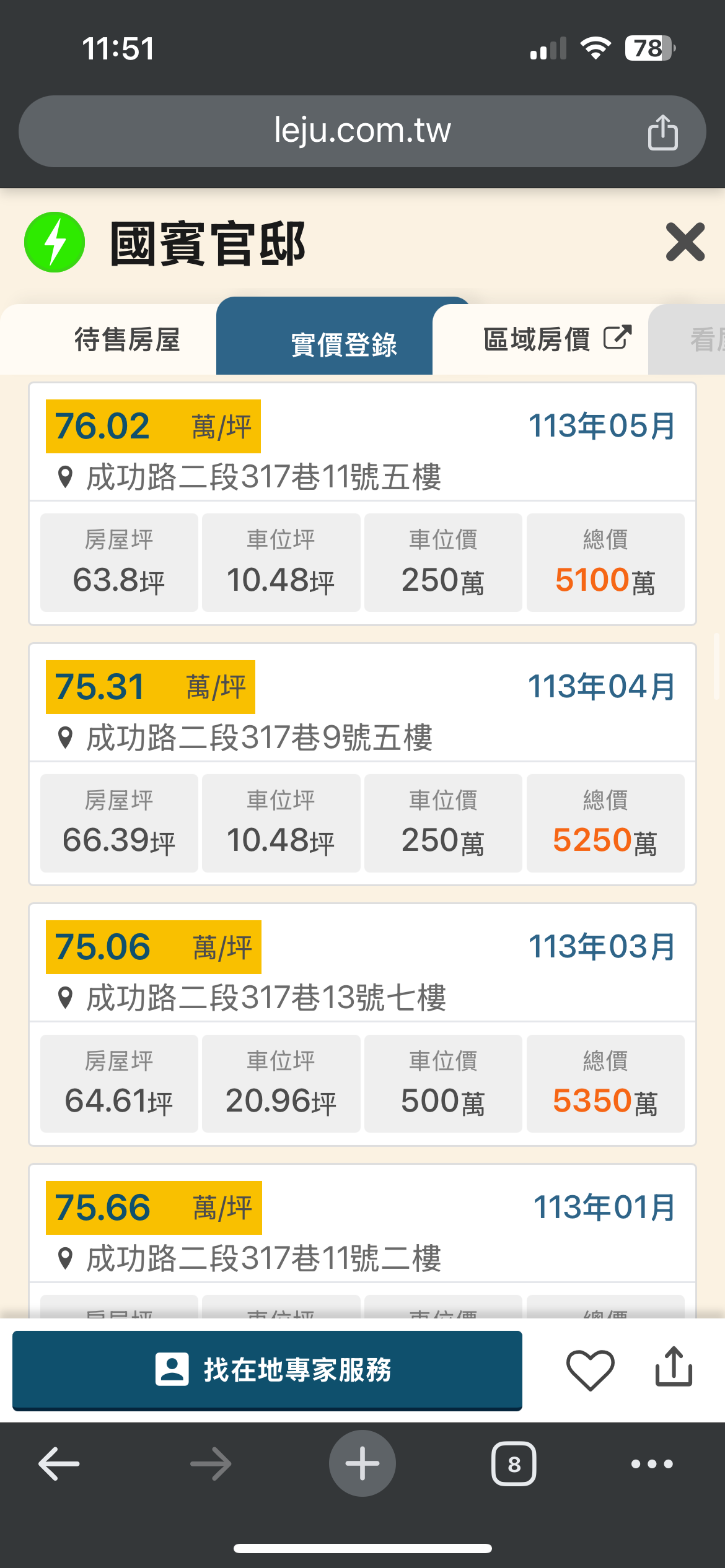Share the listing using the bottom share icon
Screen dimensions: 725x1568
[x=674, y=1366]
